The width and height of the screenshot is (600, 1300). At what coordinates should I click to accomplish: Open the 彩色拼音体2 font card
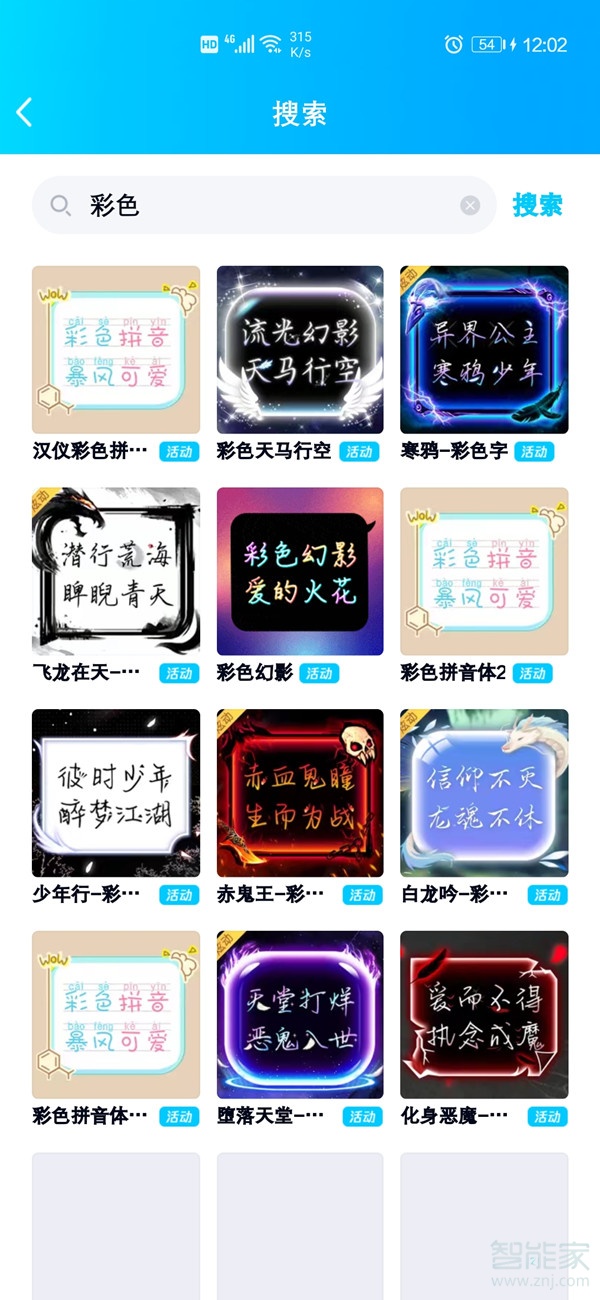(484, 571)
